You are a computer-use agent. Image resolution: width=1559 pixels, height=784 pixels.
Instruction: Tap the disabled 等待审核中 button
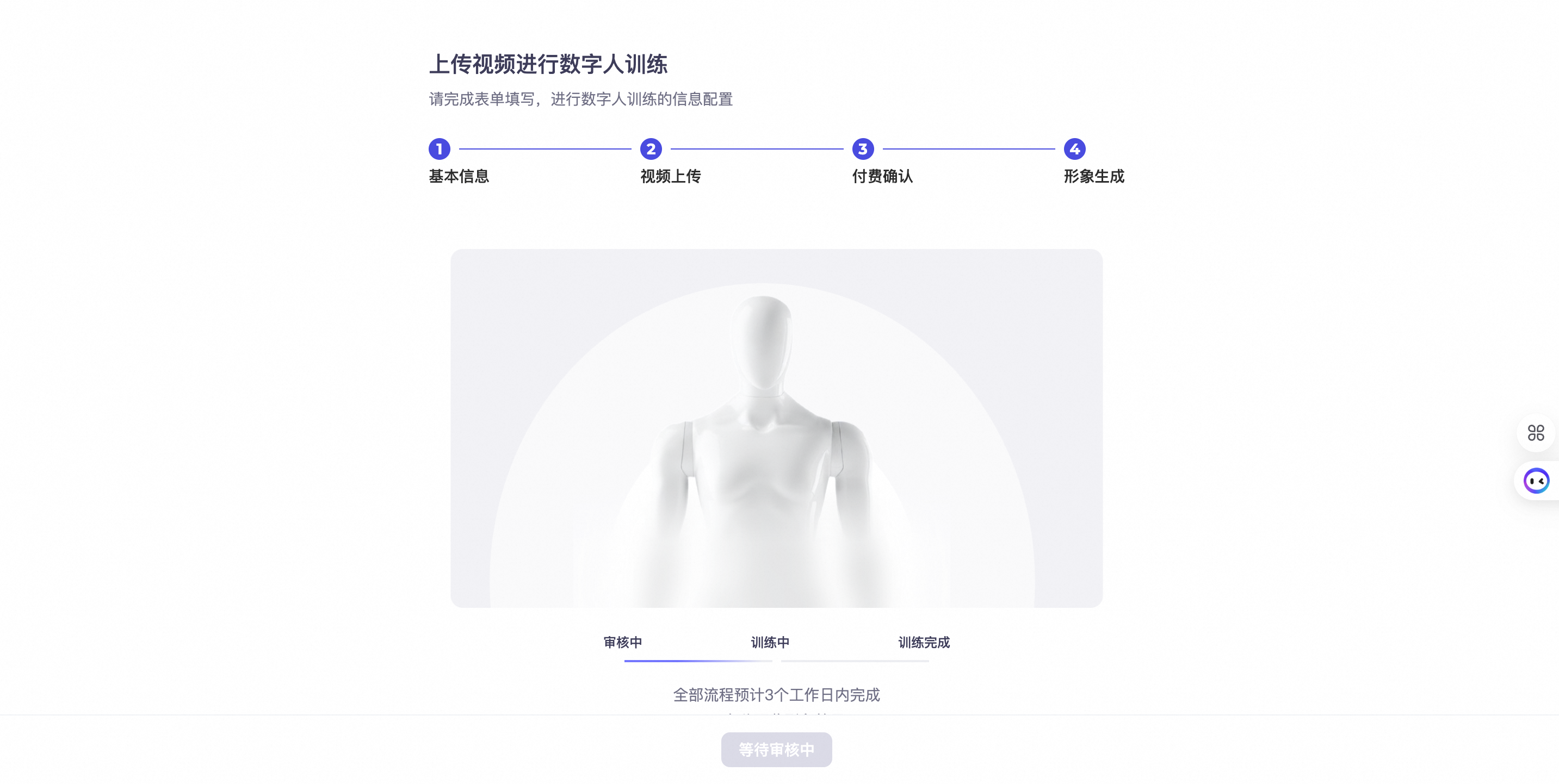pos(776,750)
